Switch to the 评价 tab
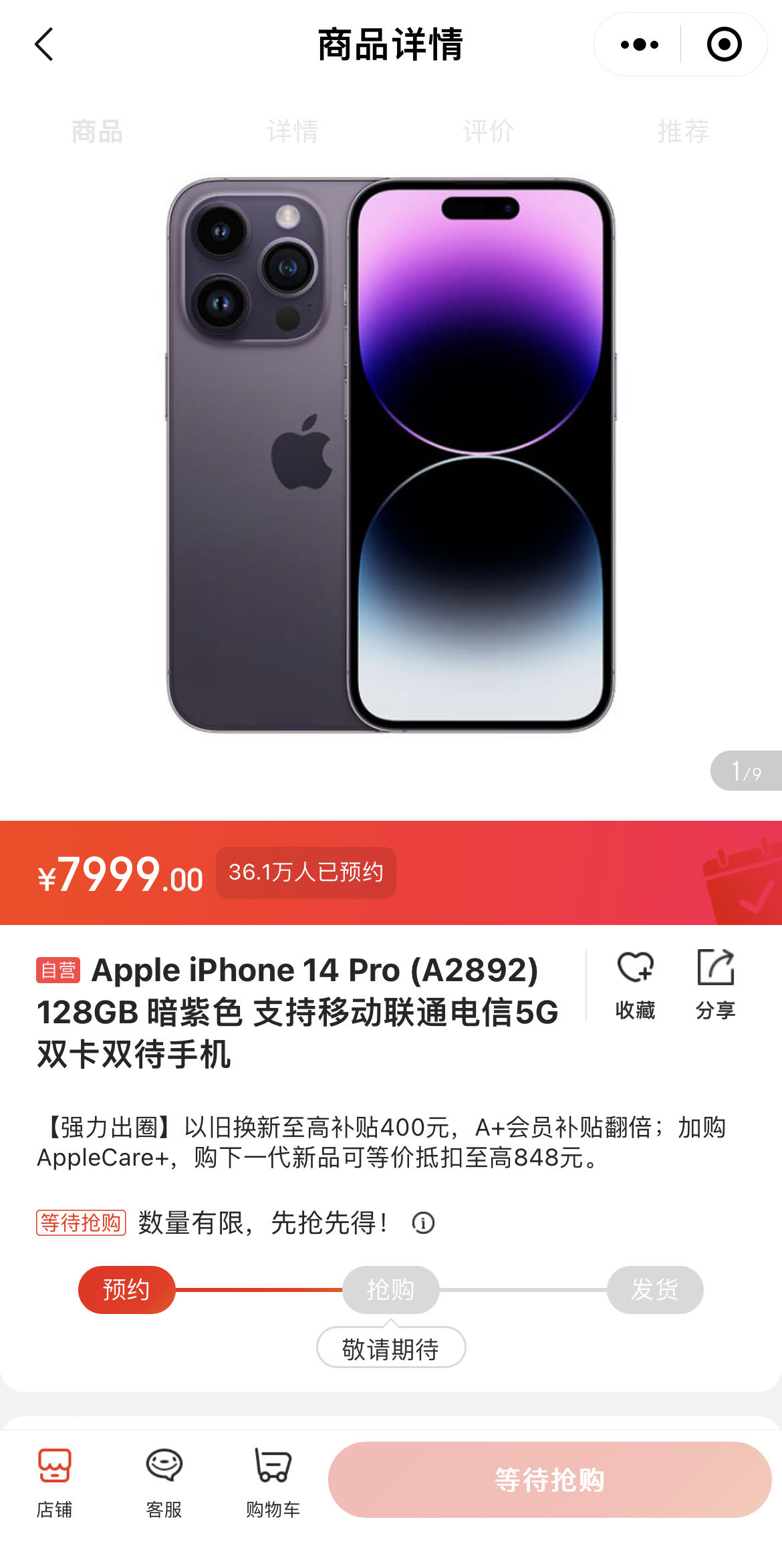 tap(488, 131)
